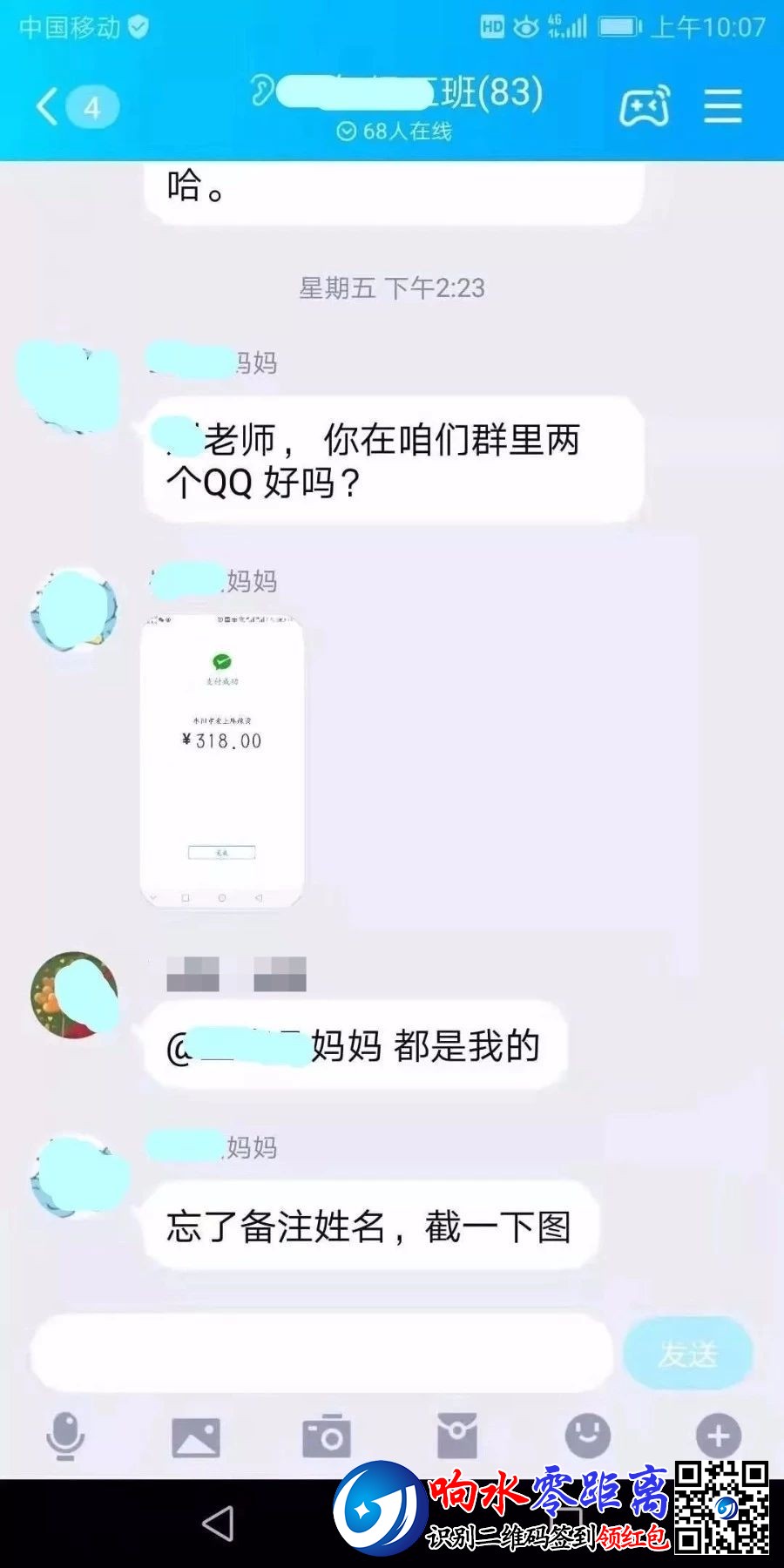This screenshot has height=1568, width=784.
Task: Open the ¥318.00 payment screenshot image
Action: [222, 761]
